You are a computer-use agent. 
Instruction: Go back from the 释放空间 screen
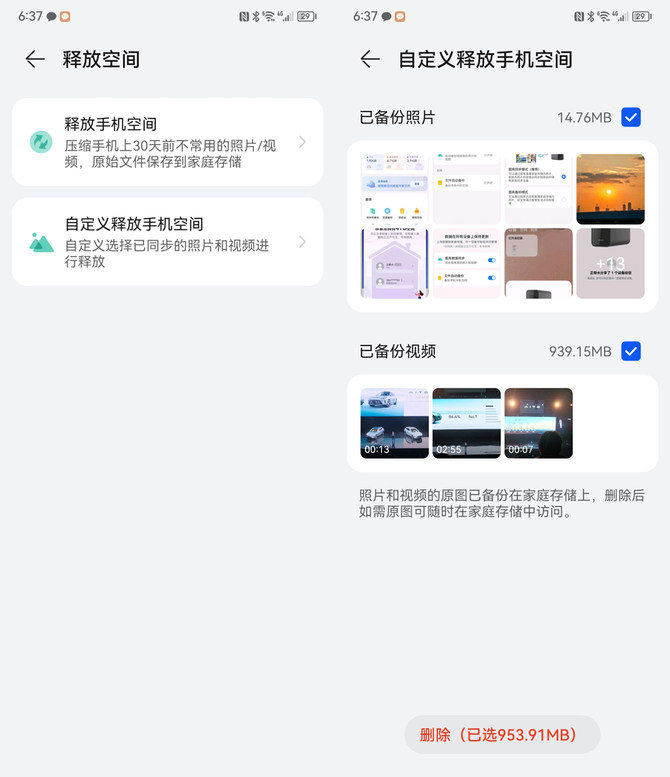tap(35, 59)
